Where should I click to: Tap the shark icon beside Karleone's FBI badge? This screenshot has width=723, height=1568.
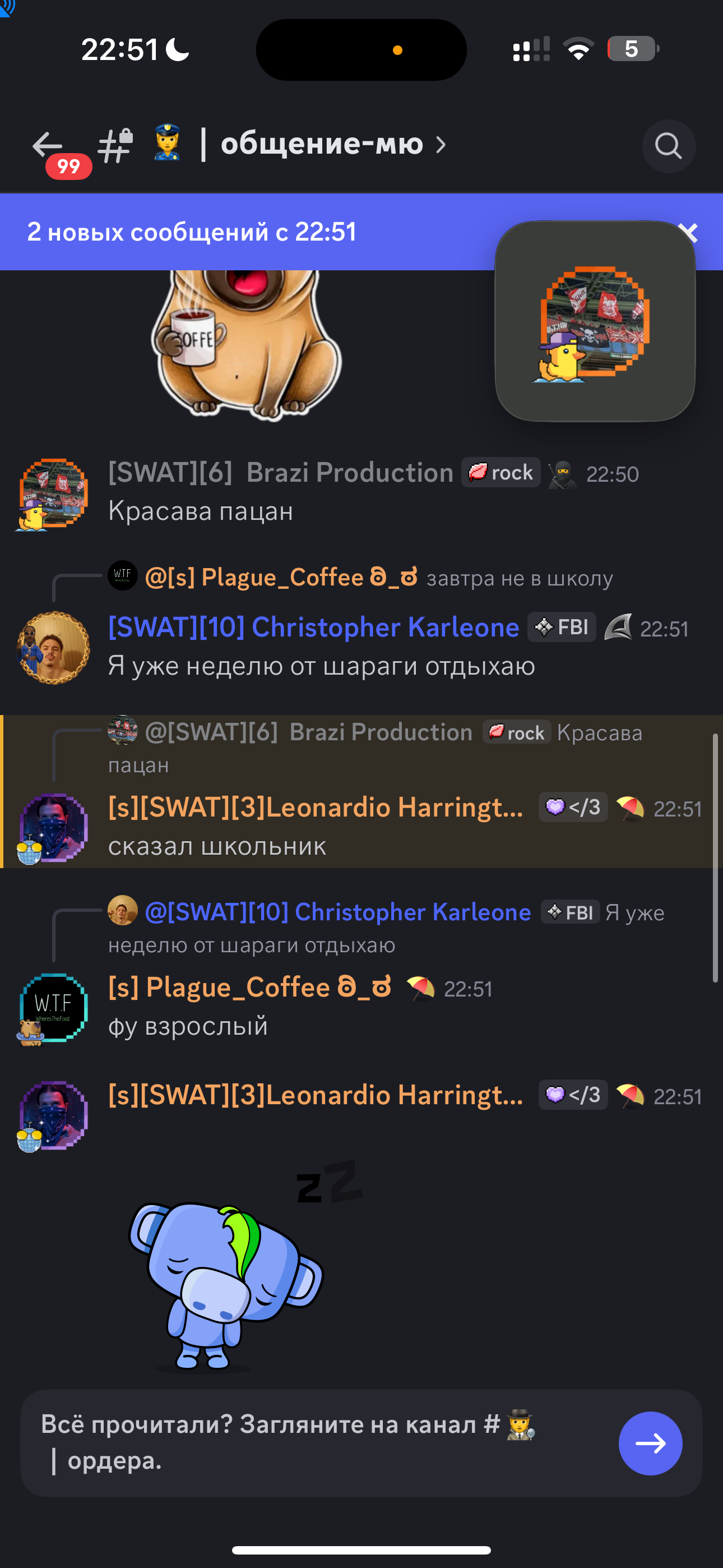pos(617,628)
